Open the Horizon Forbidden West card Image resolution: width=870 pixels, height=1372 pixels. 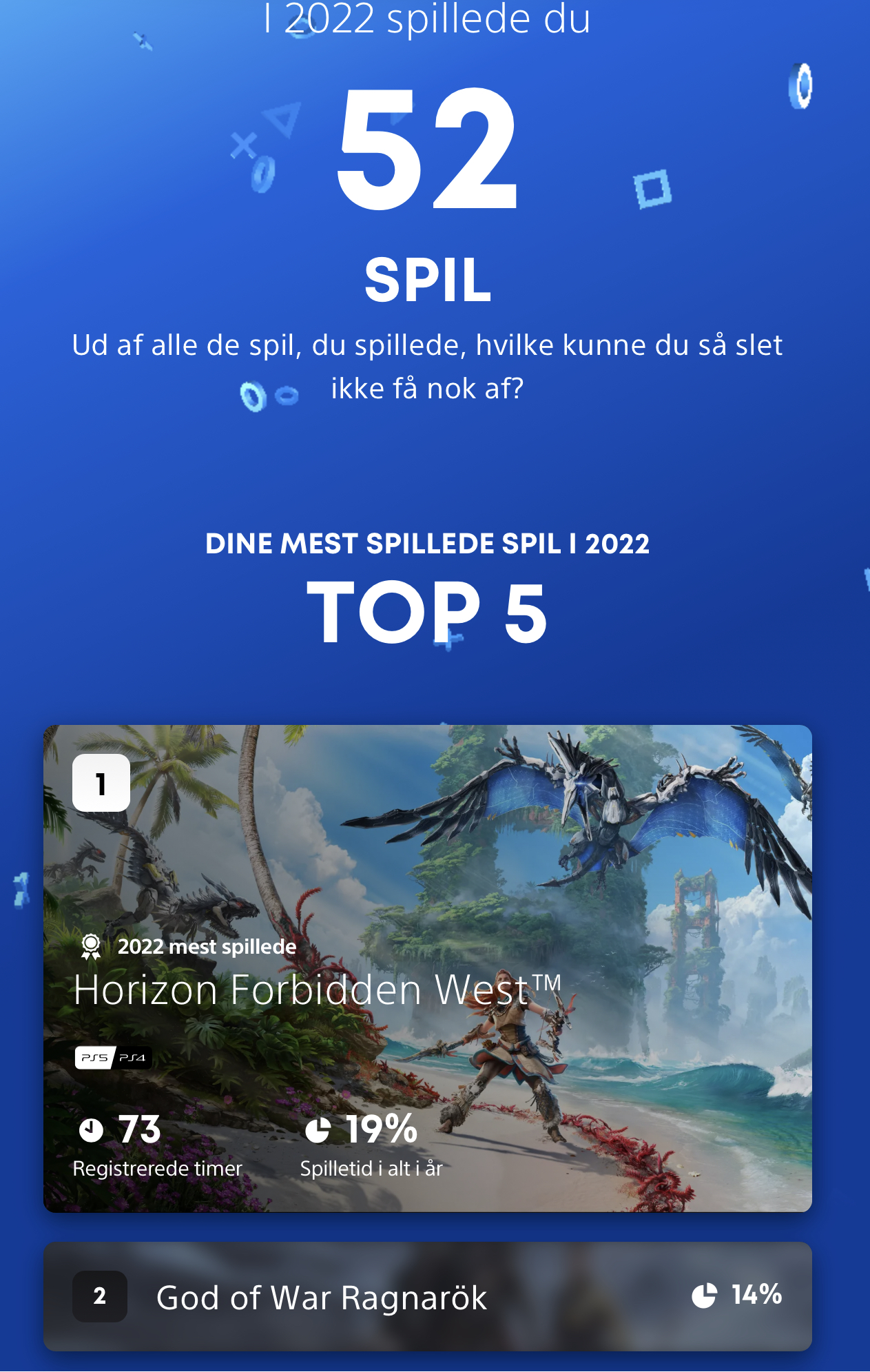[x=427, y=967]
